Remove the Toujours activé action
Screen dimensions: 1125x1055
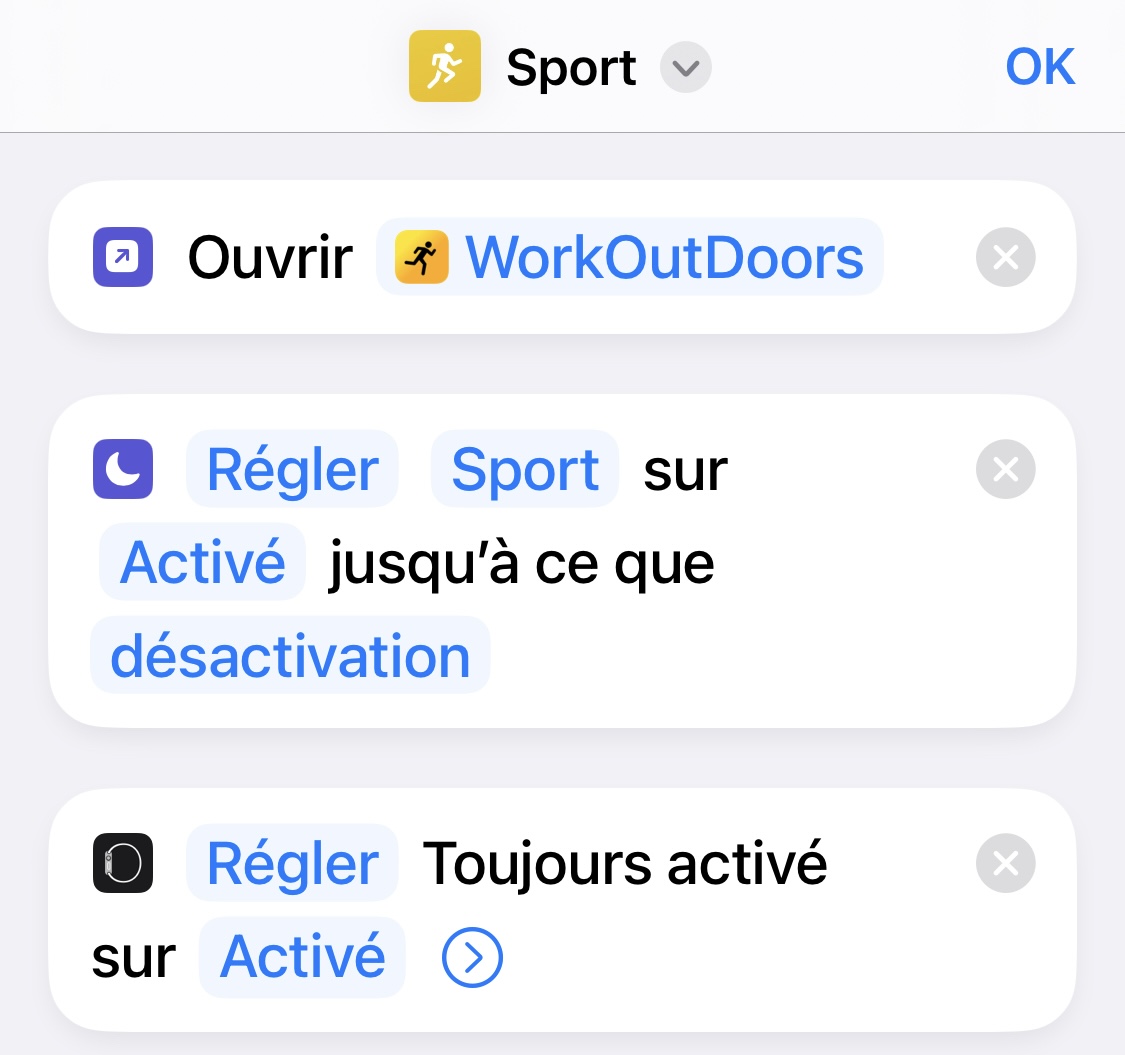point(1005,863)
